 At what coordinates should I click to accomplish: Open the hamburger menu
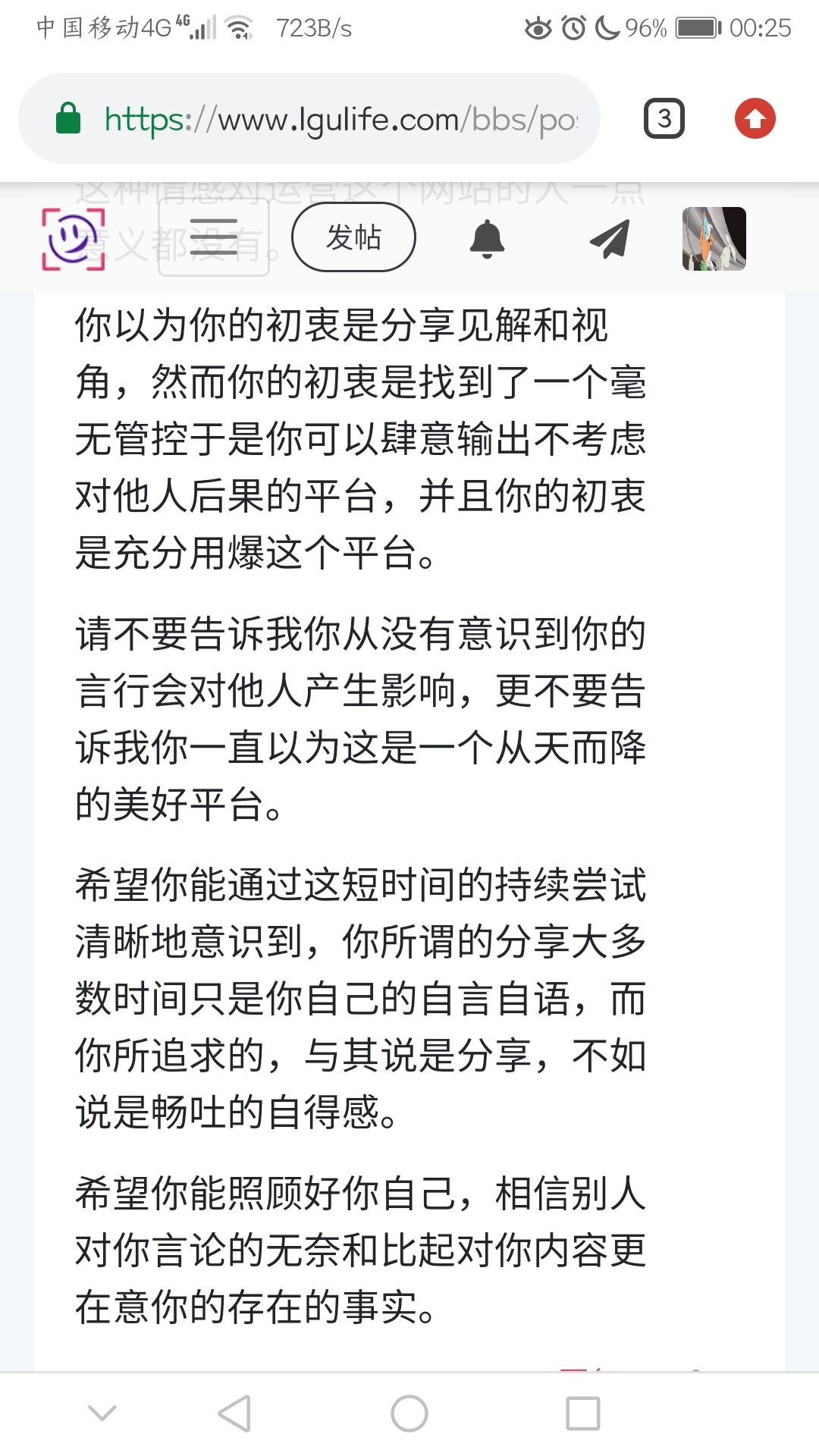click(214, 237)
